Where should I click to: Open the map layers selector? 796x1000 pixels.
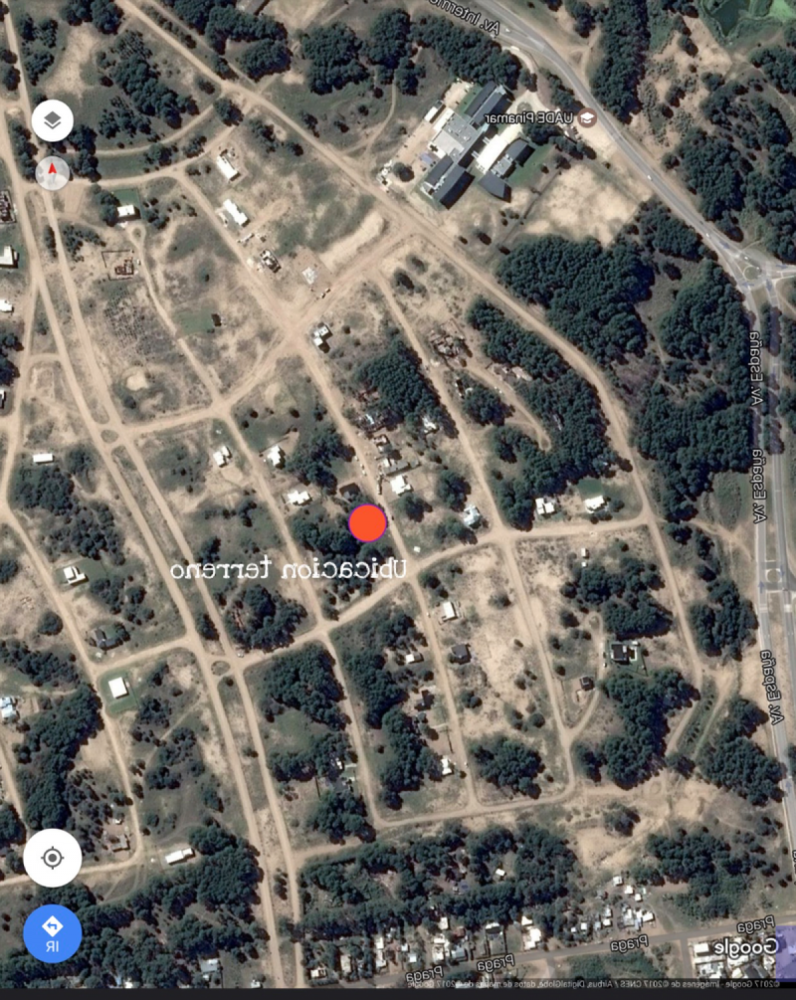[53, 122]
